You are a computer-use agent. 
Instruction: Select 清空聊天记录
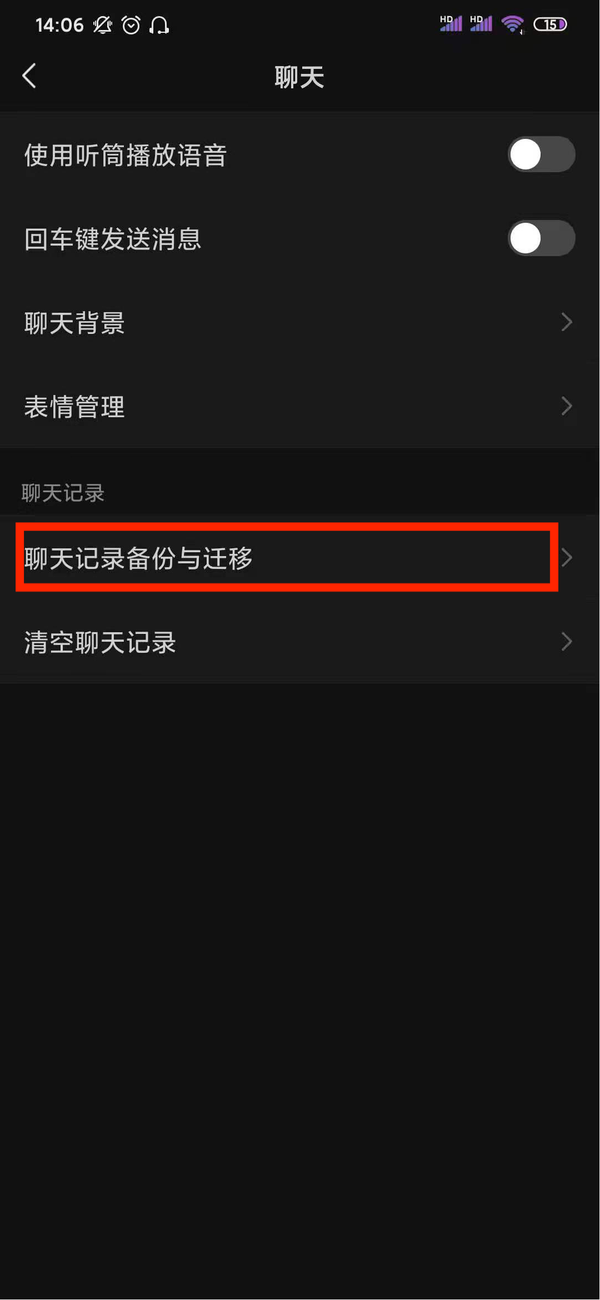click(x=300, y=642)
